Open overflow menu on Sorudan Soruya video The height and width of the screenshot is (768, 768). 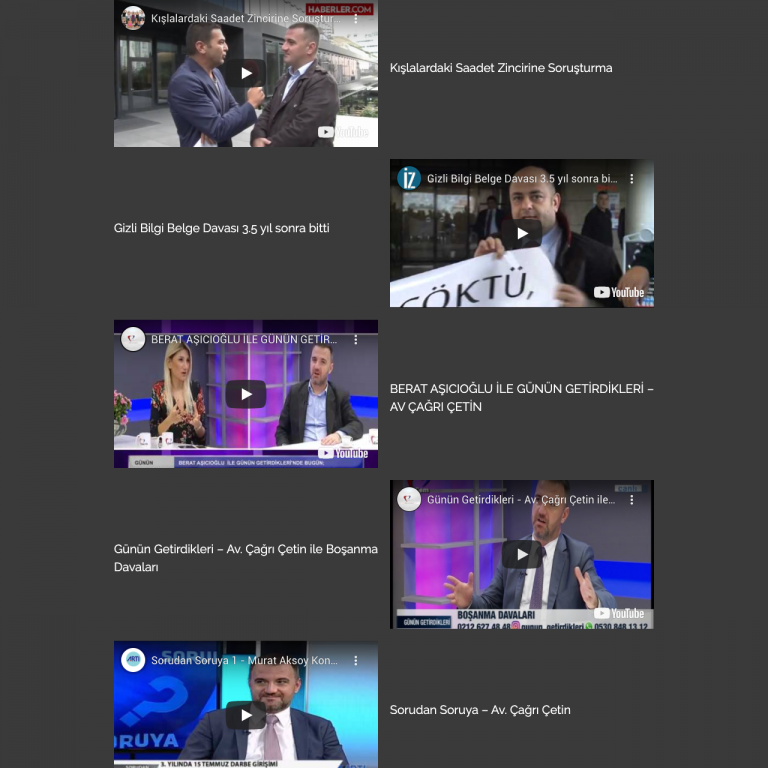pyautogui.click(x=356, y=661)
